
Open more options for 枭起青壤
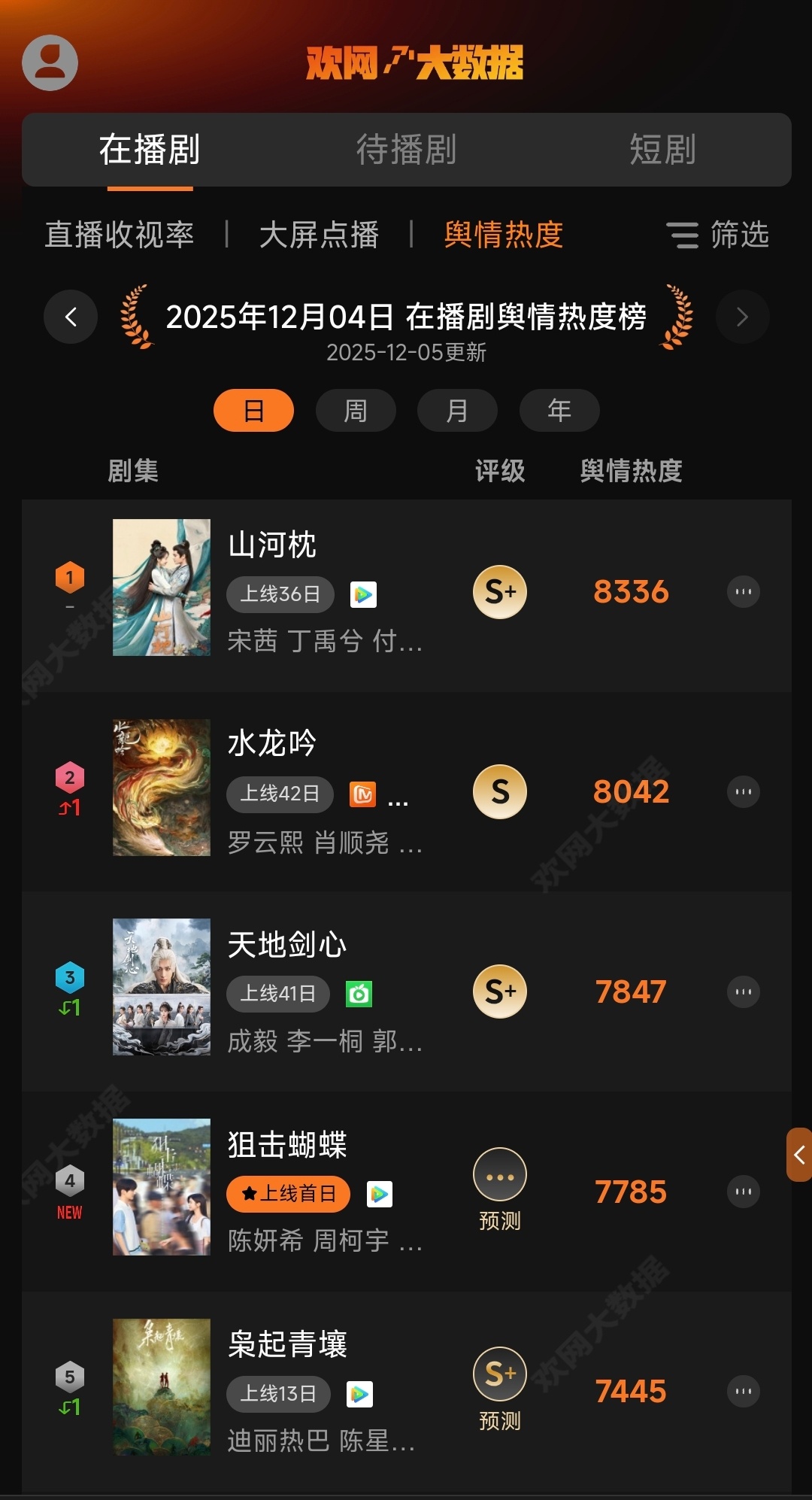click(743, 1392)
